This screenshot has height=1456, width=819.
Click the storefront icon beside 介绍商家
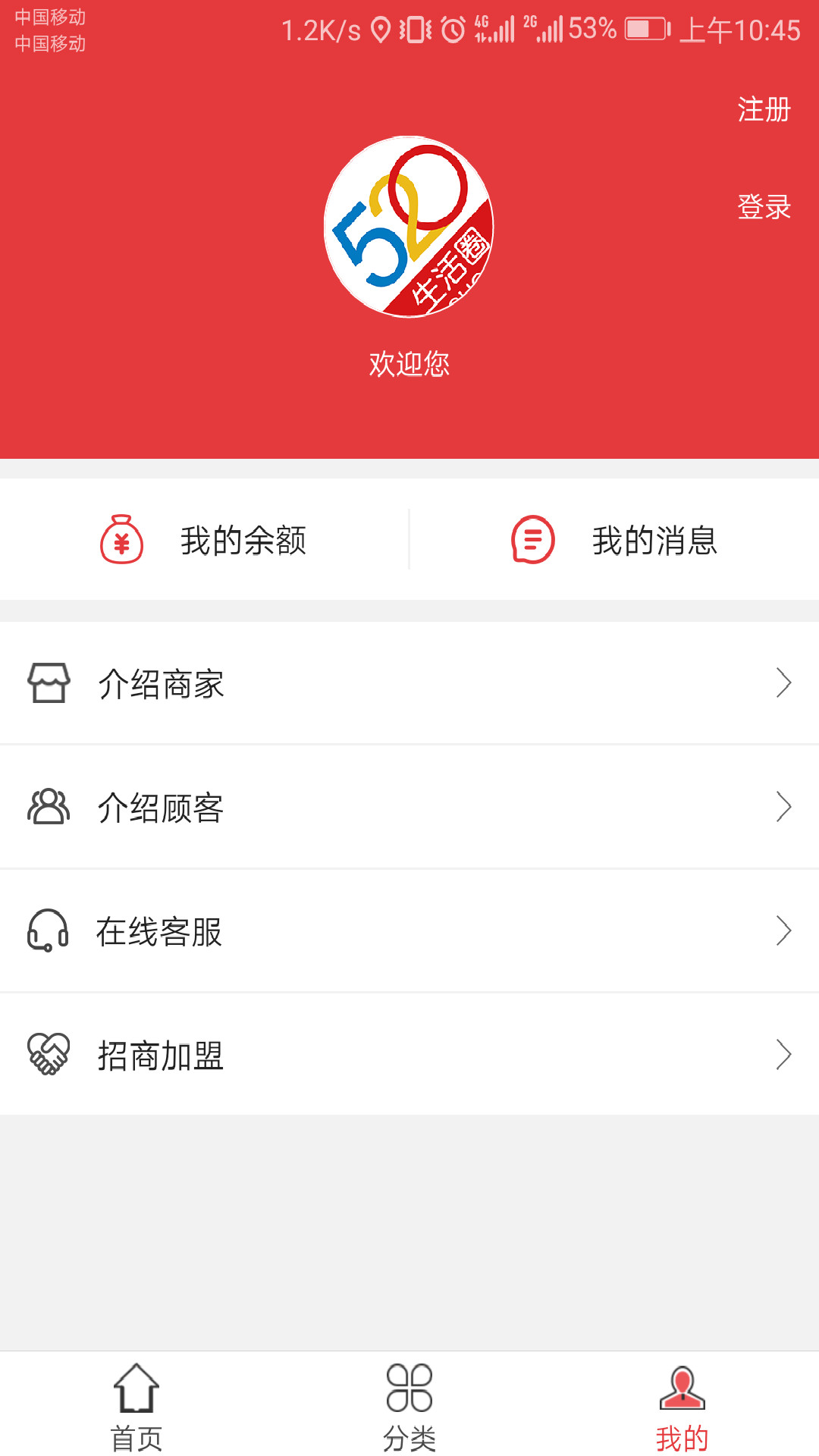(x=48, y=684)
